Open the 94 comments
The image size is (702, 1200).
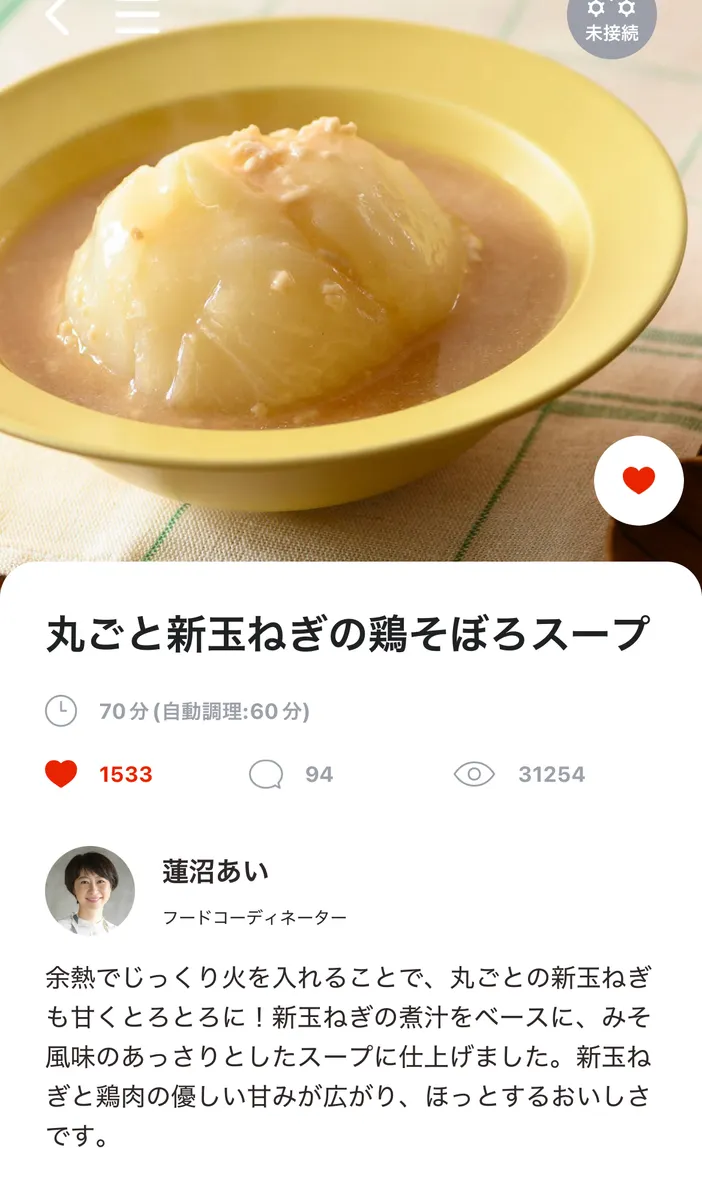(290, 774)
